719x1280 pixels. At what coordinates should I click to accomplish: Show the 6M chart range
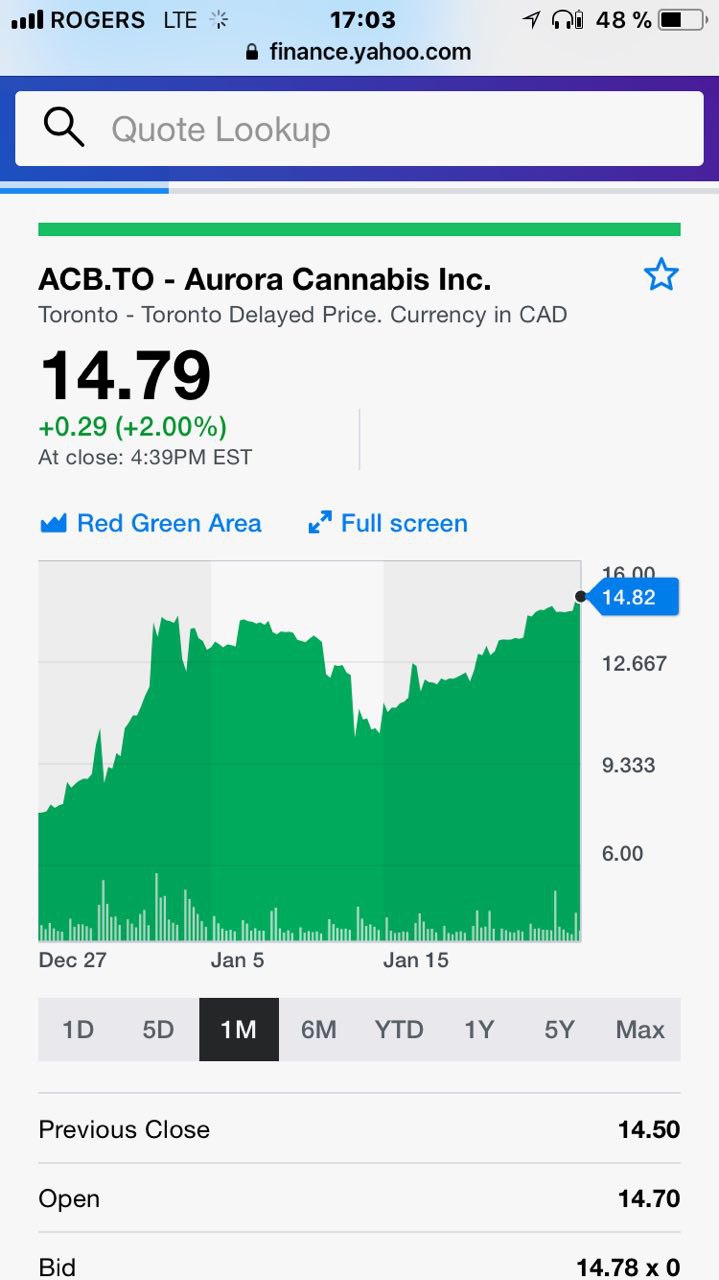319,1029
